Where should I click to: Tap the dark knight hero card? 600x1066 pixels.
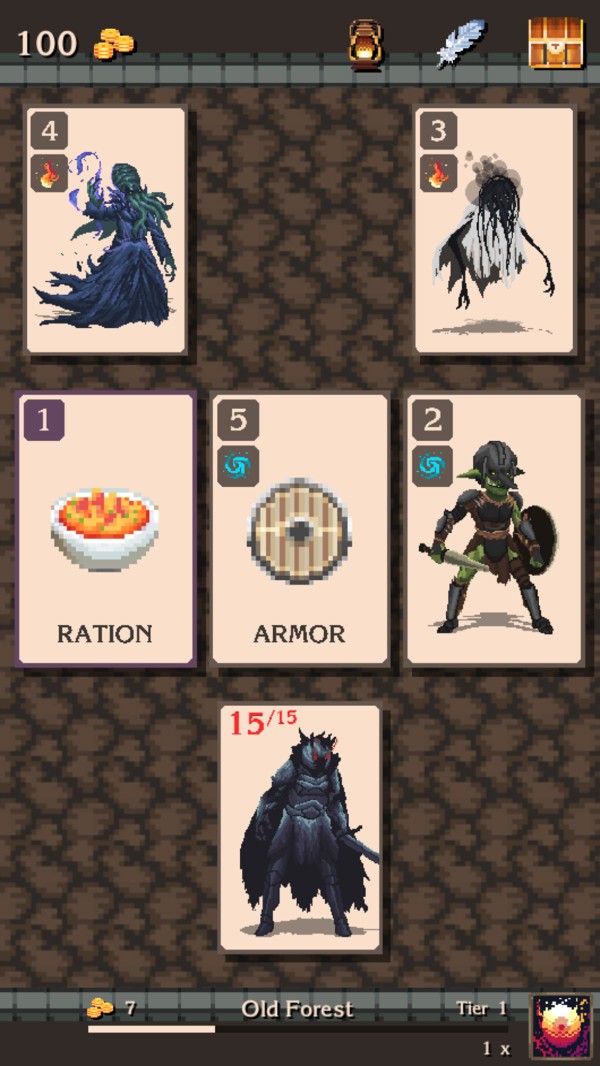300,827
